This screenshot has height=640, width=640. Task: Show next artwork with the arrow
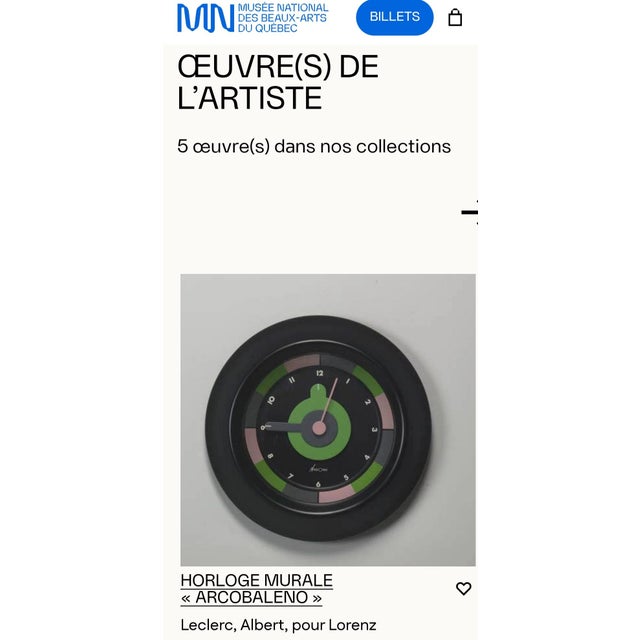(469, 212)
